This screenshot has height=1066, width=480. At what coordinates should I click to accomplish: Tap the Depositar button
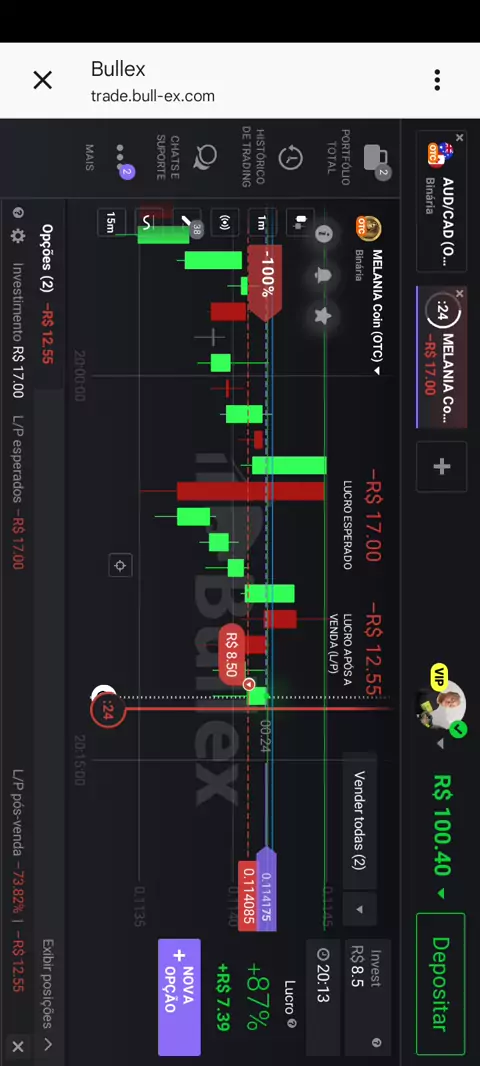tap(441, 984)
